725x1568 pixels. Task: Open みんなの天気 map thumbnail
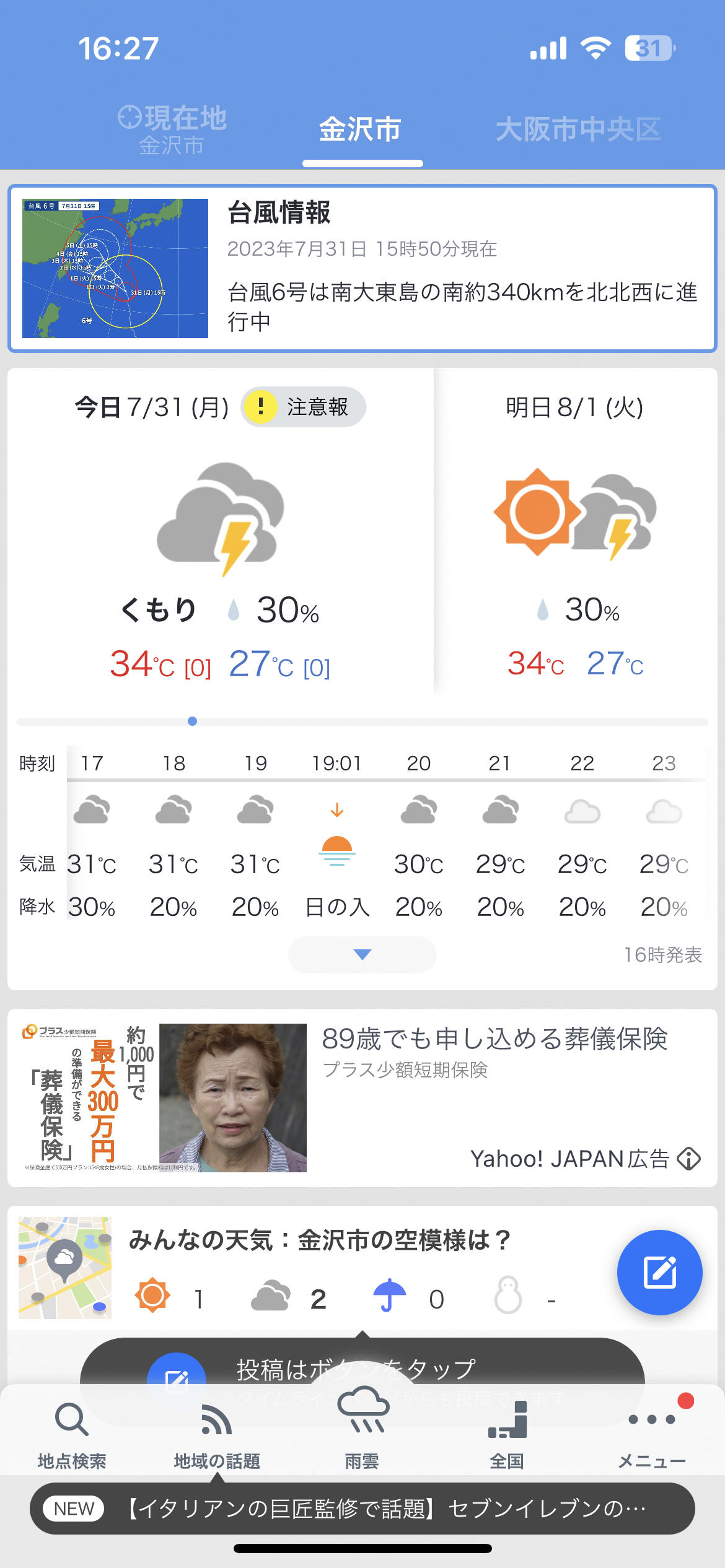(64, 1267)
